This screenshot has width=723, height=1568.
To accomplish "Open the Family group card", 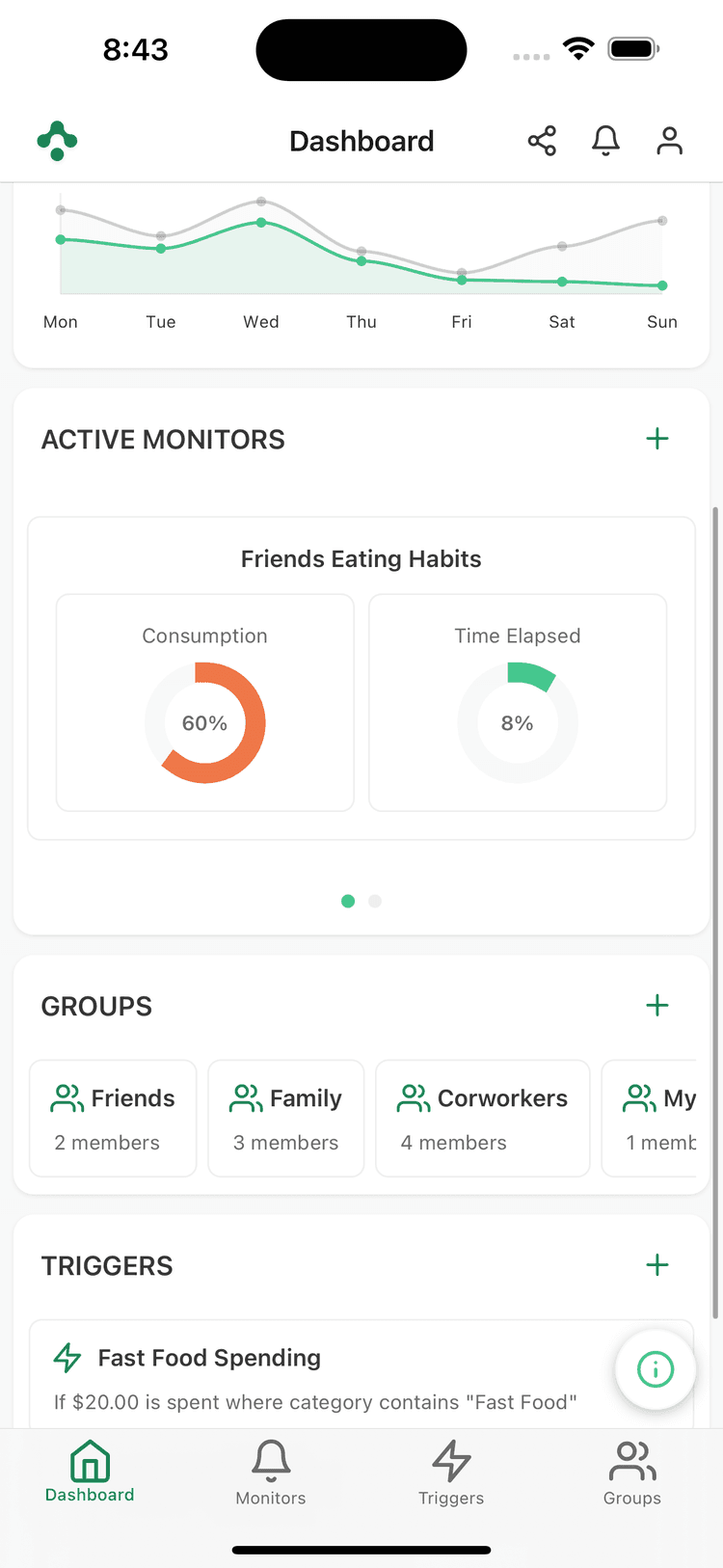I will pos(285,1118).
